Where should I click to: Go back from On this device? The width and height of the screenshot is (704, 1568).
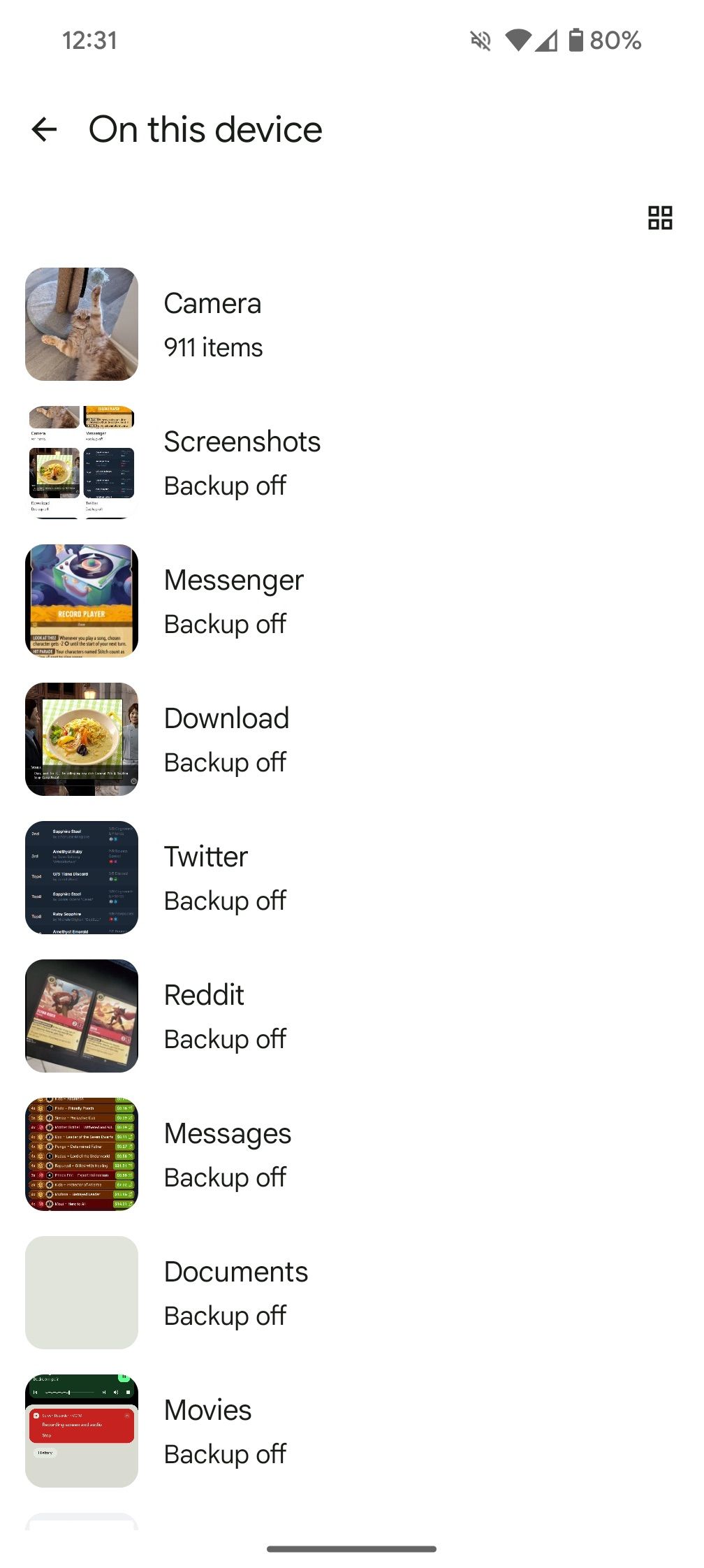45,129
